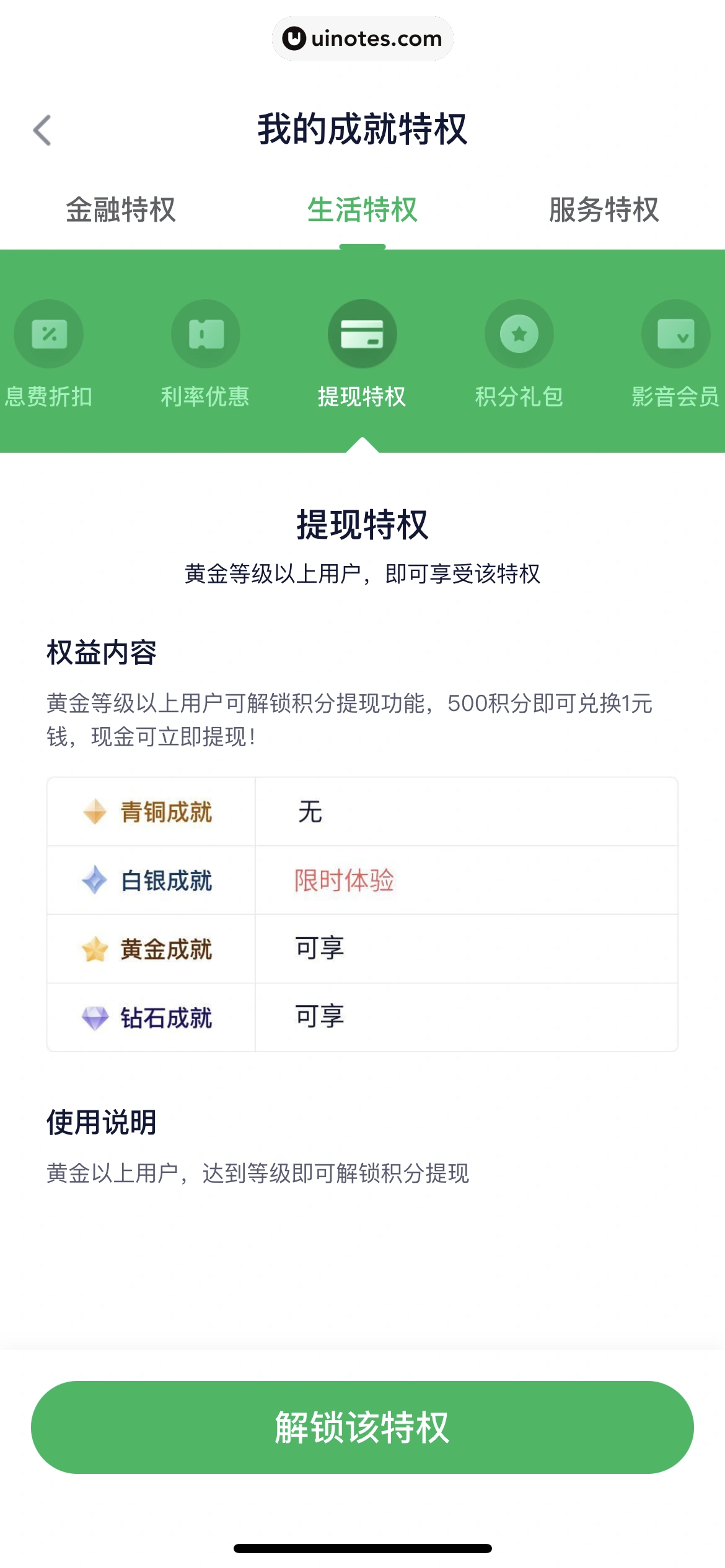725x1568 pixels.
Task: Tap the 白银成就 silver diamond icon
Action: pos(93,880)
